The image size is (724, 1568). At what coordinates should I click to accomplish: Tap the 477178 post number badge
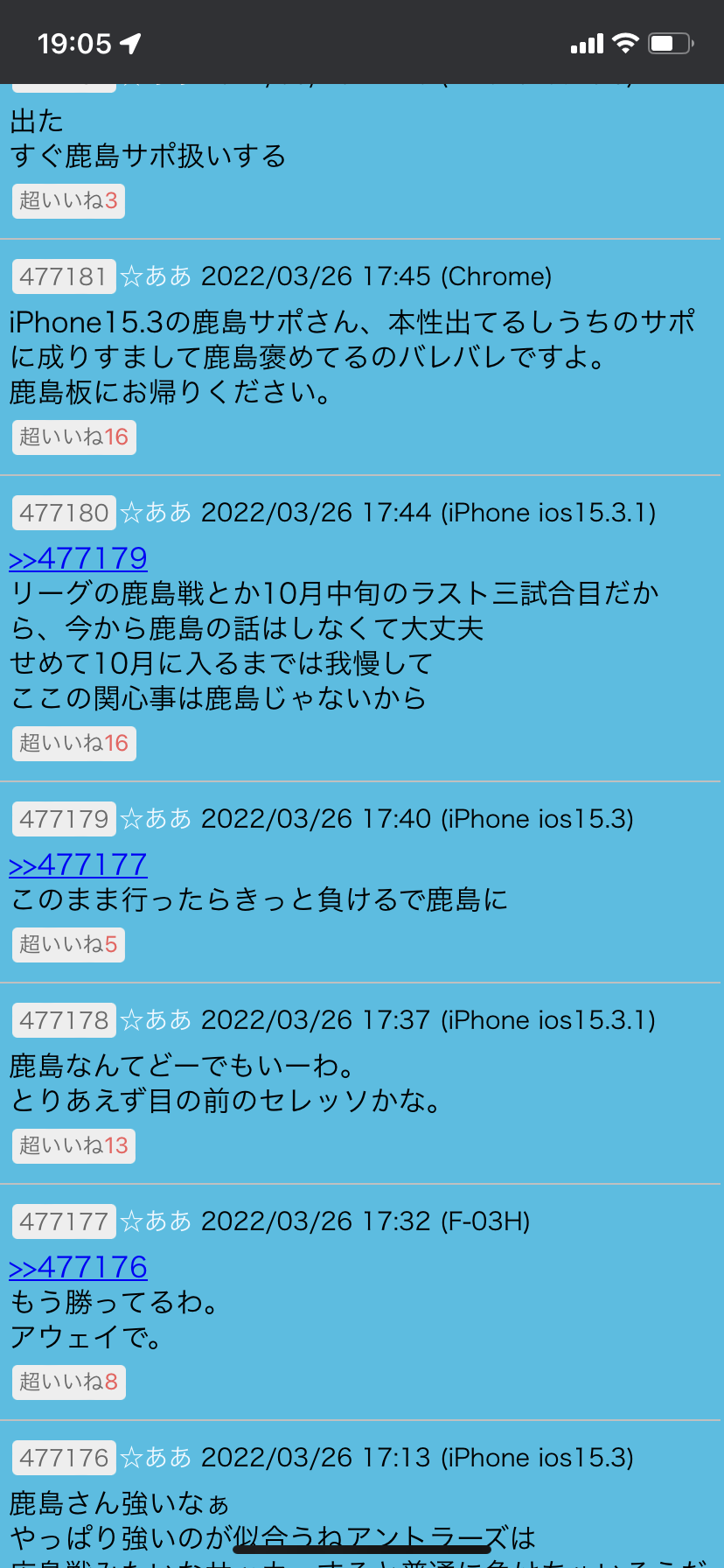[x=64, y=1020]
